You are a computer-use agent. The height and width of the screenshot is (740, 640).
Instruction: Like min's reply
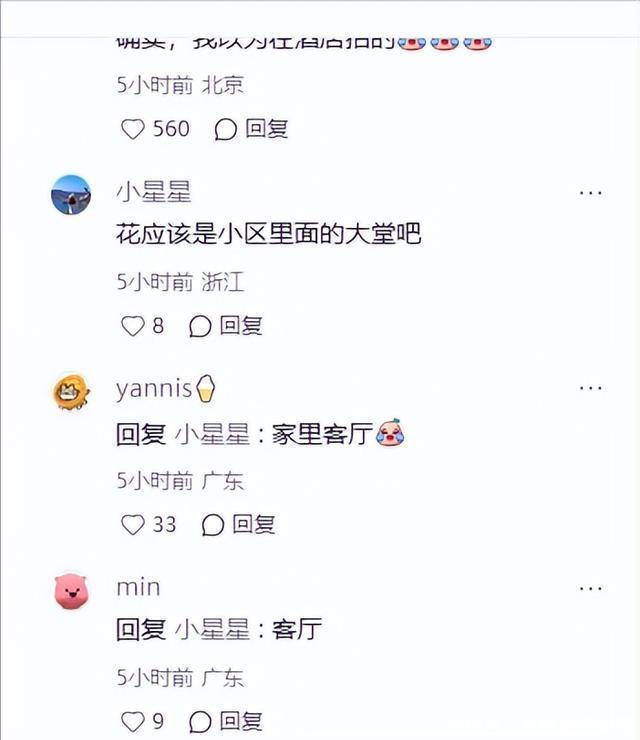point(132,721)
